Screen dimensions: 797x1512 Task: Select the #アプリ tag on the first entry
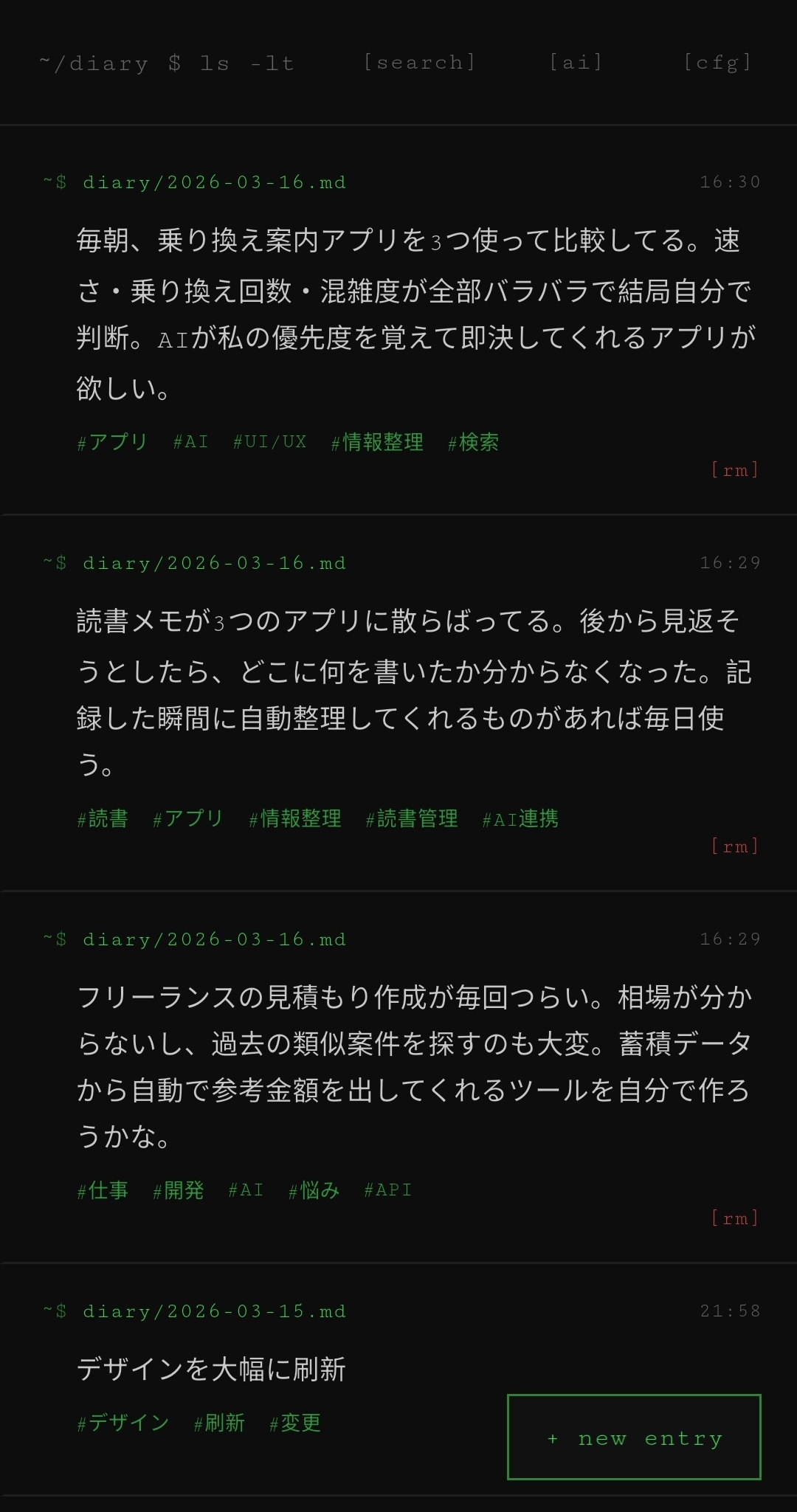point(111,441)
